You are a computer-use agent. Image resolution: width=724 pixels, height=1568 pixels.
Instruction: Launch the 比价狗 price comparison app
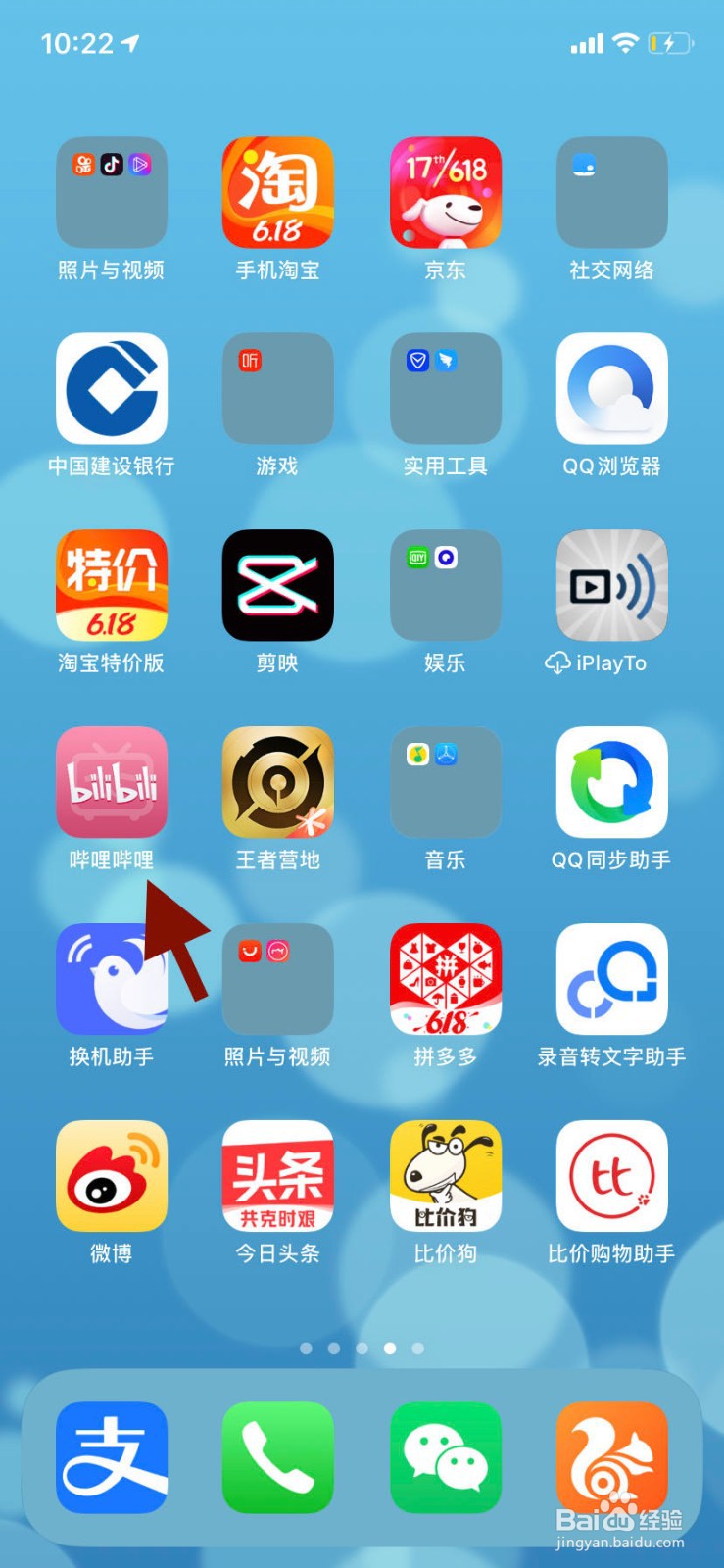pos(445,1176)
